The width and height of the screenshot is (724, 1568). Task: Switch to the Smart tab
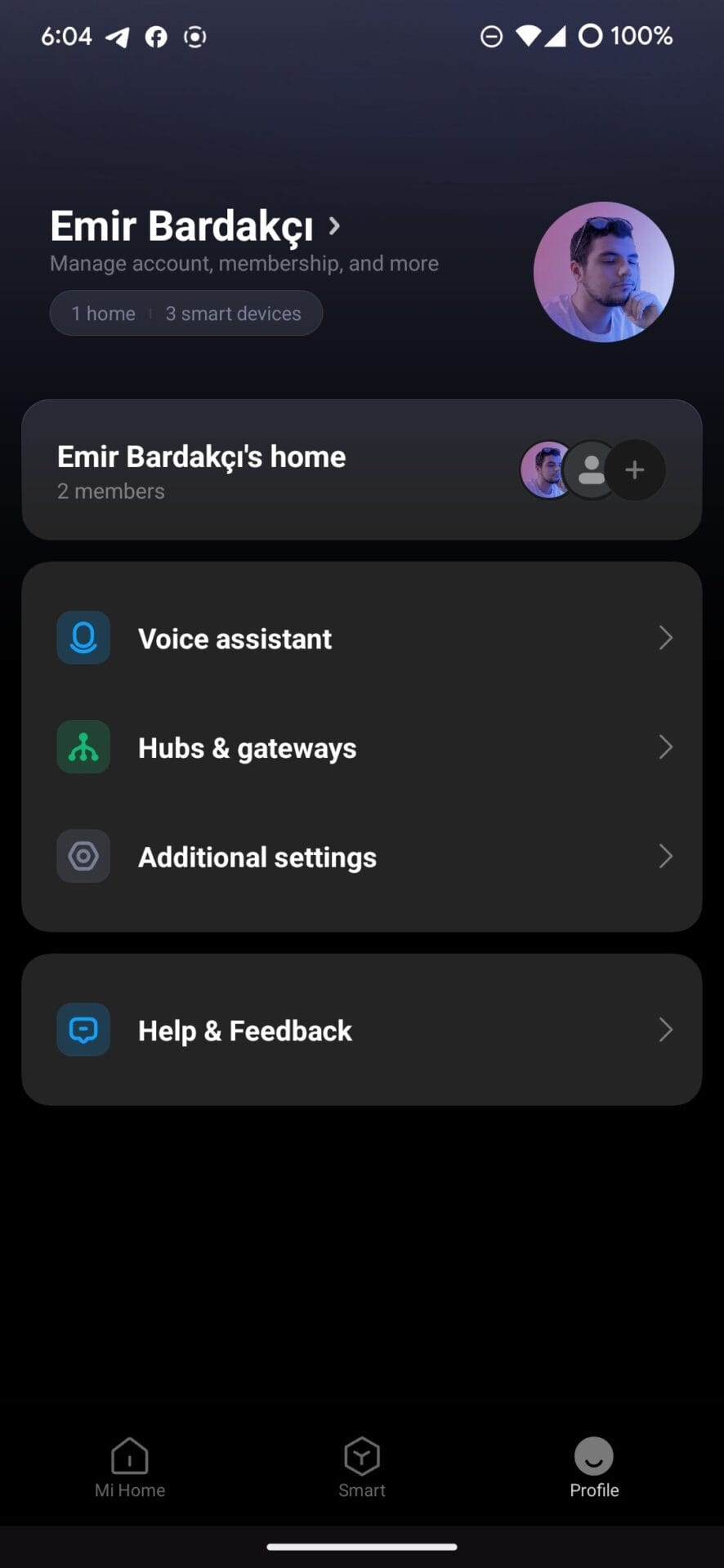(x=362, y=1468)
